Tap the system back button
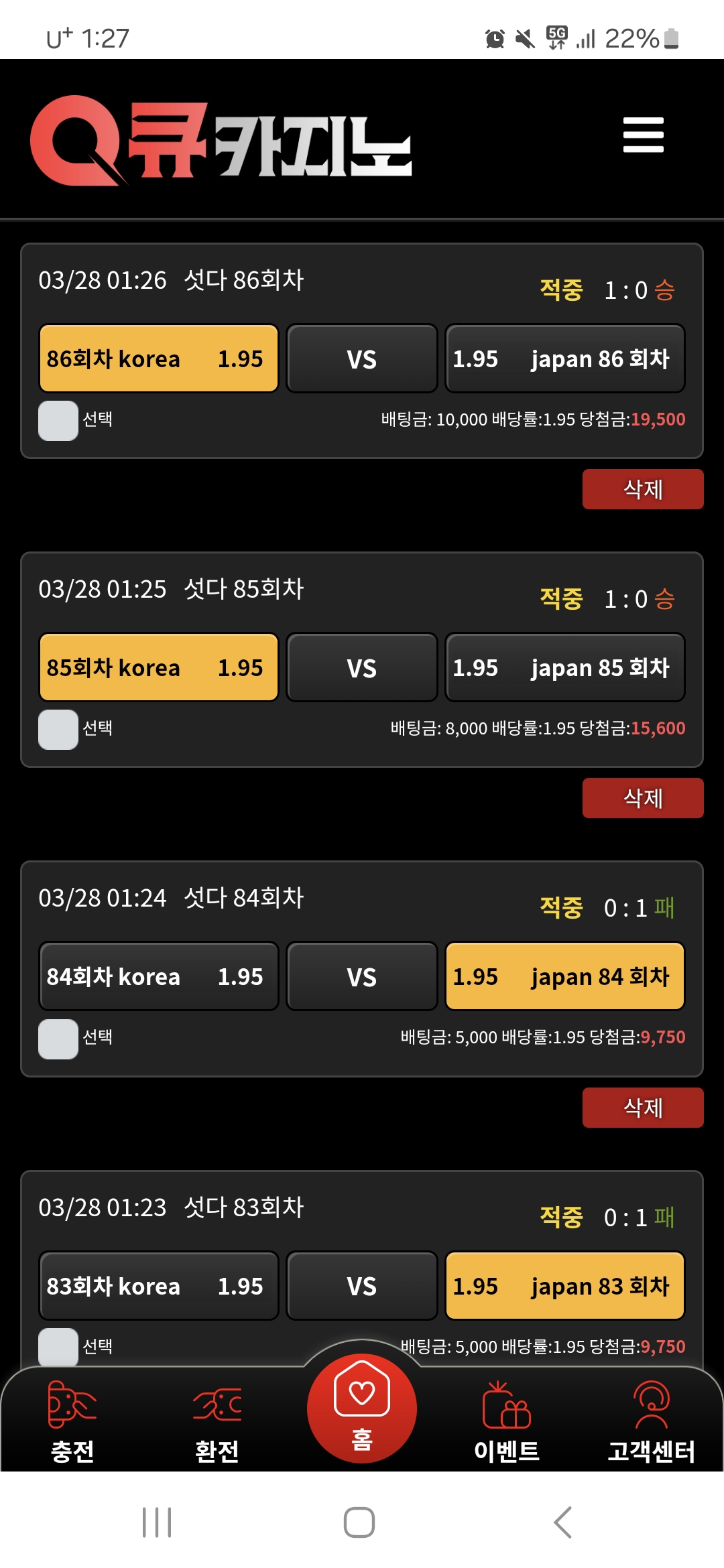 tap(563, 1522)
